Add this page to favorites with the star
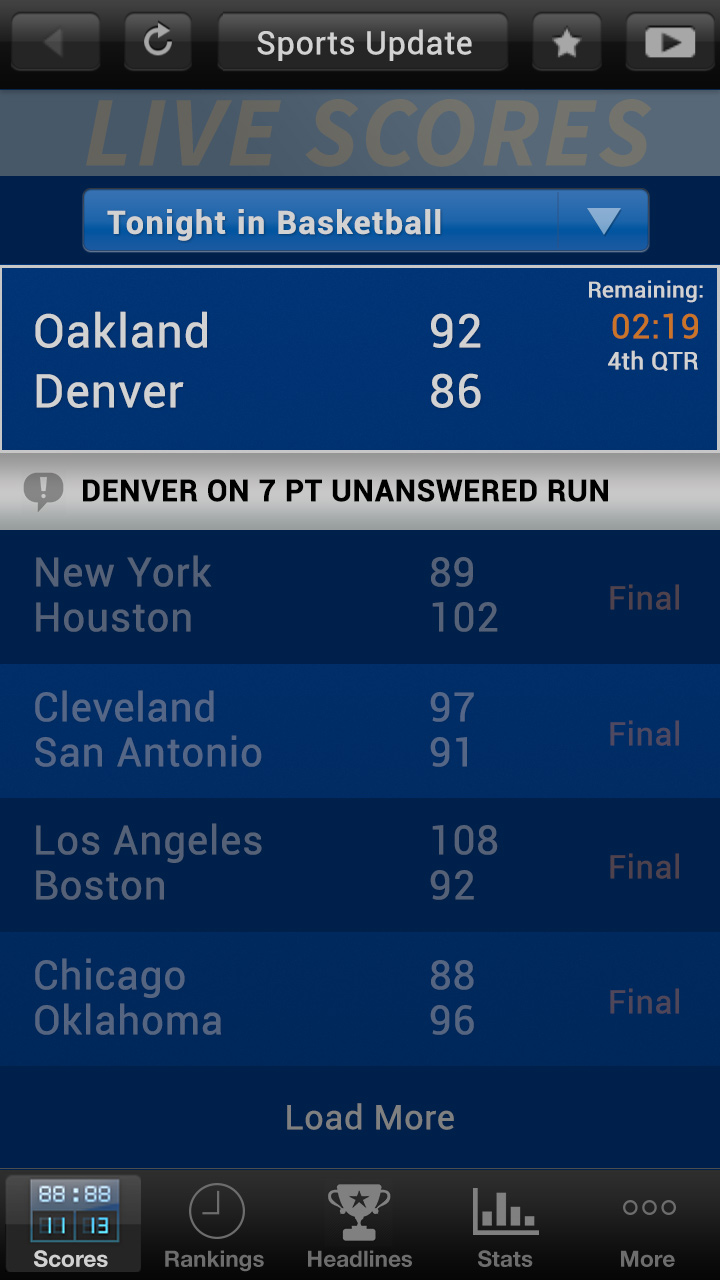The height and width of the screenshot is (1280, 720). coord(566,42)
